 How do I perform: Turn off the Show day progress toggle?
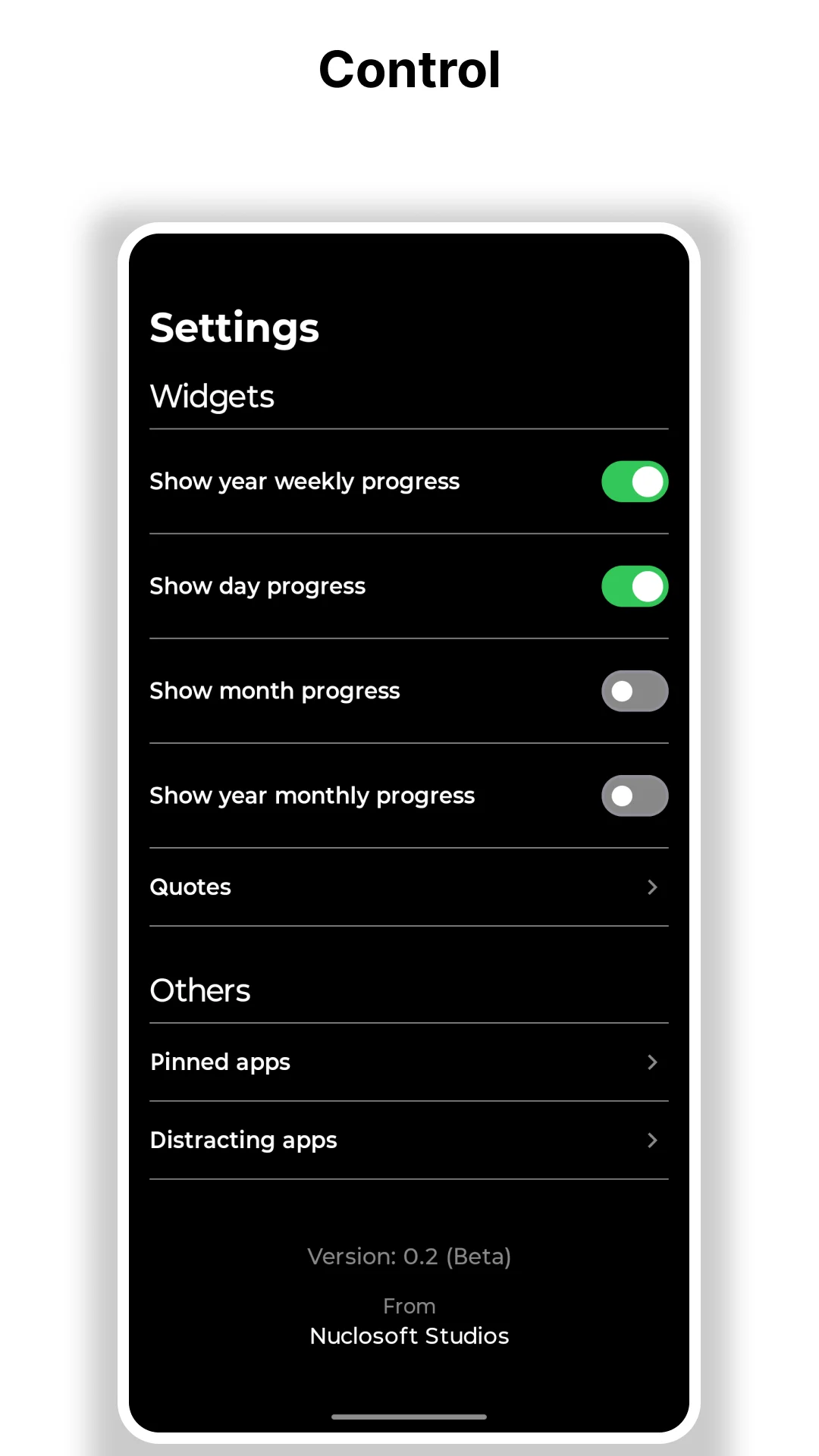[x=635, y=586]
